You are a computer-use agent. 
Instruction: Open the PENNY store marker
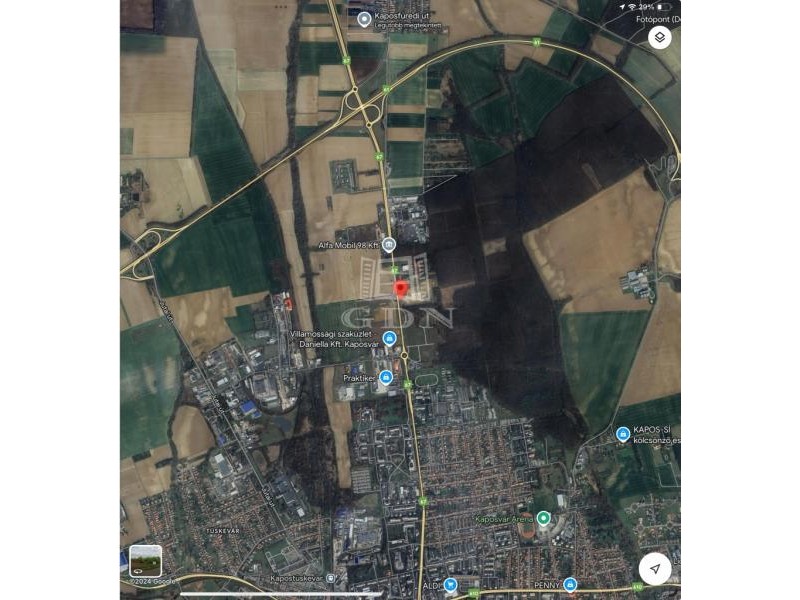(570, 584)
